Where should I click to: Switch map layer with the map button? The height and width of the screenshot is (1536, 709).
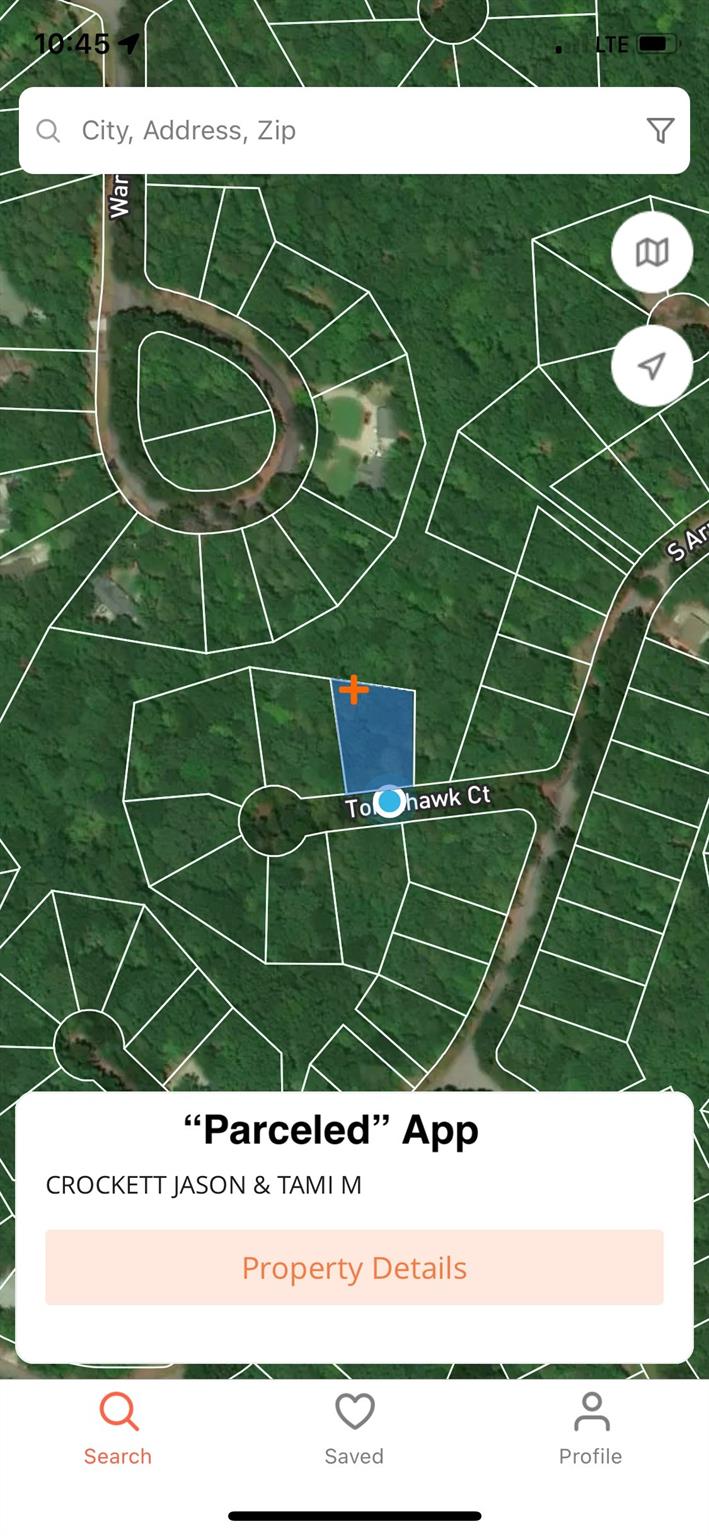pyautogui.click(x=652, y=252)
